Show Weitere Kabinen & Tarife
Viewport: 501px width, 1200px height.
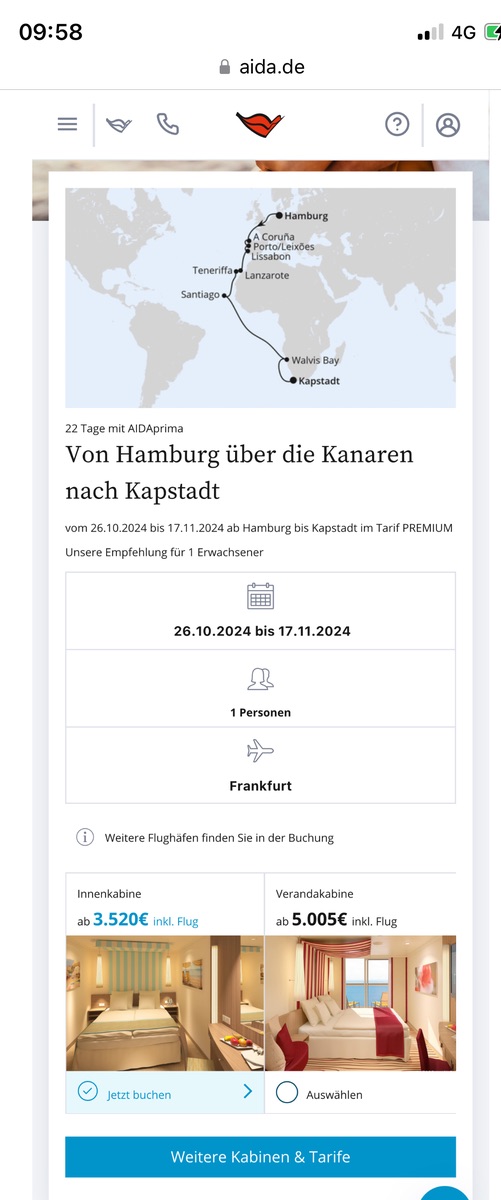(x=261, y=1157)
